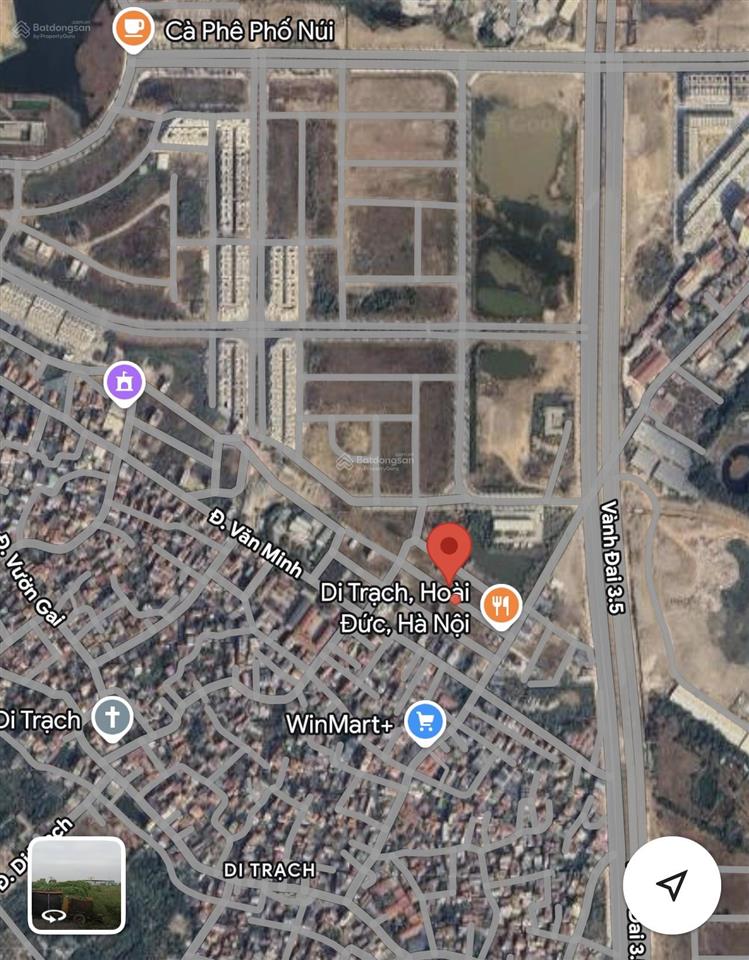Tap the orange restaurant marker
The height and width of the screenshot is (960, 749).
click(x=500, y=605)
